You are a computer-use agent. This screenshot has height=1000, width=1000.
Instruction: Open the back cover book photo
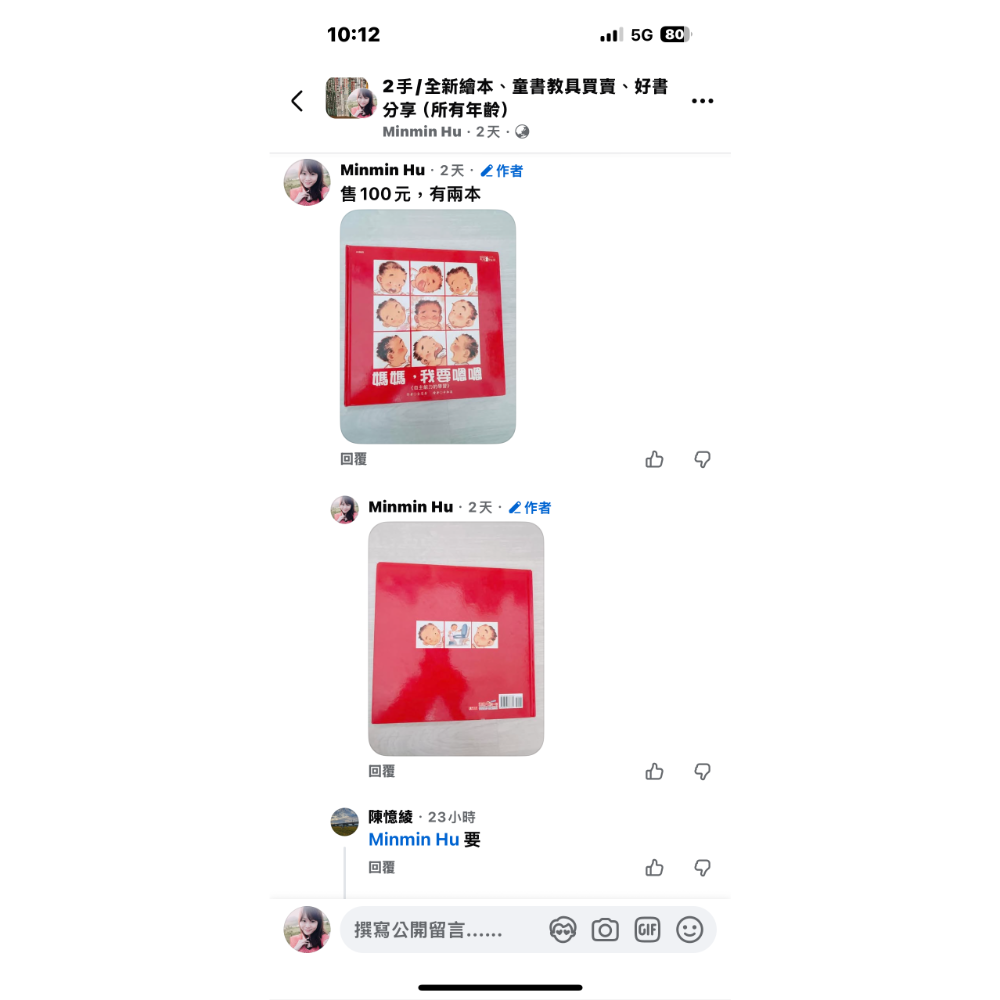pos(455,638)
